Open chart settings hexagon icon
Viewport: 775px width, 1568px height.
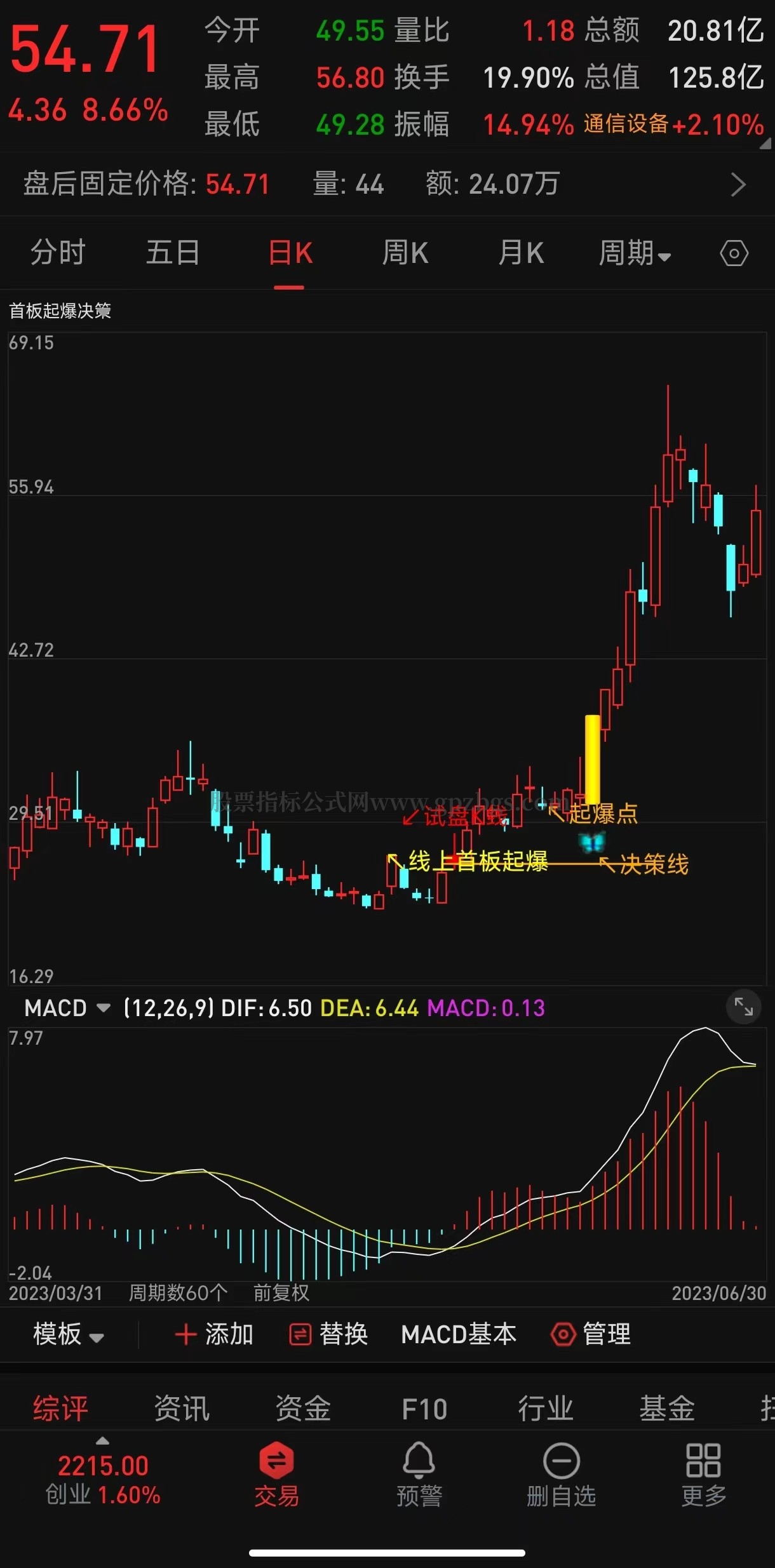[734, 253]
